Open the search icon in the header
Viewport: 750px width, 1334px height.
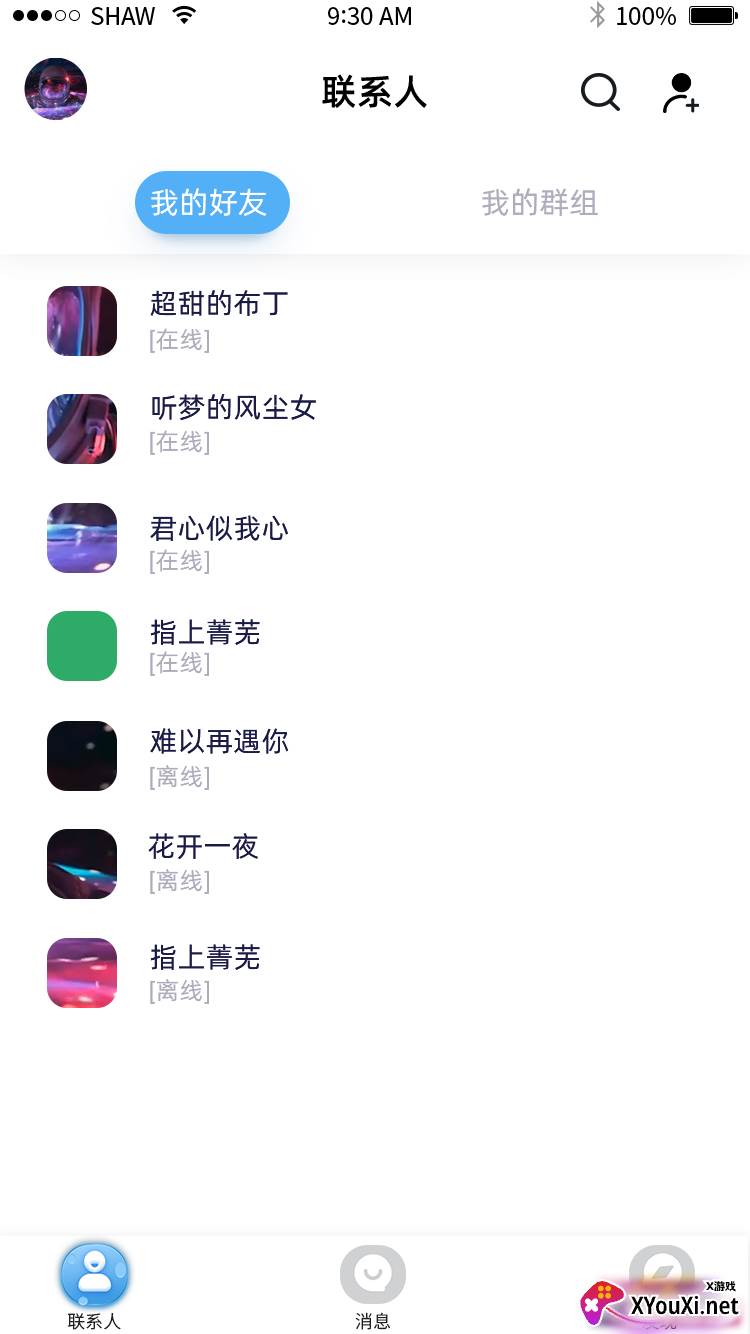click(600, 93)
